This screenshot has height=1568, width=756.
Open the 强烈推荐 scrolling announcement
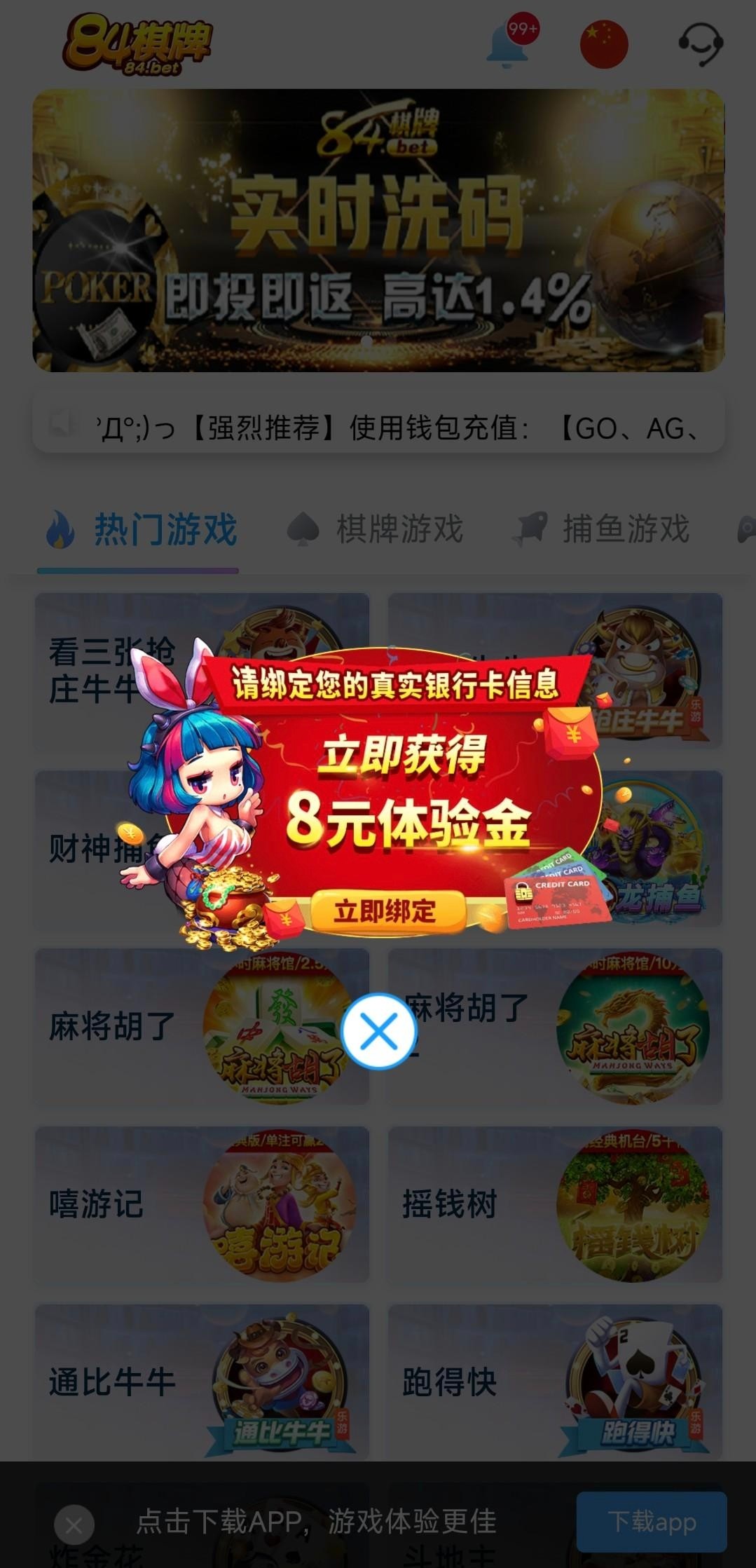378,427
